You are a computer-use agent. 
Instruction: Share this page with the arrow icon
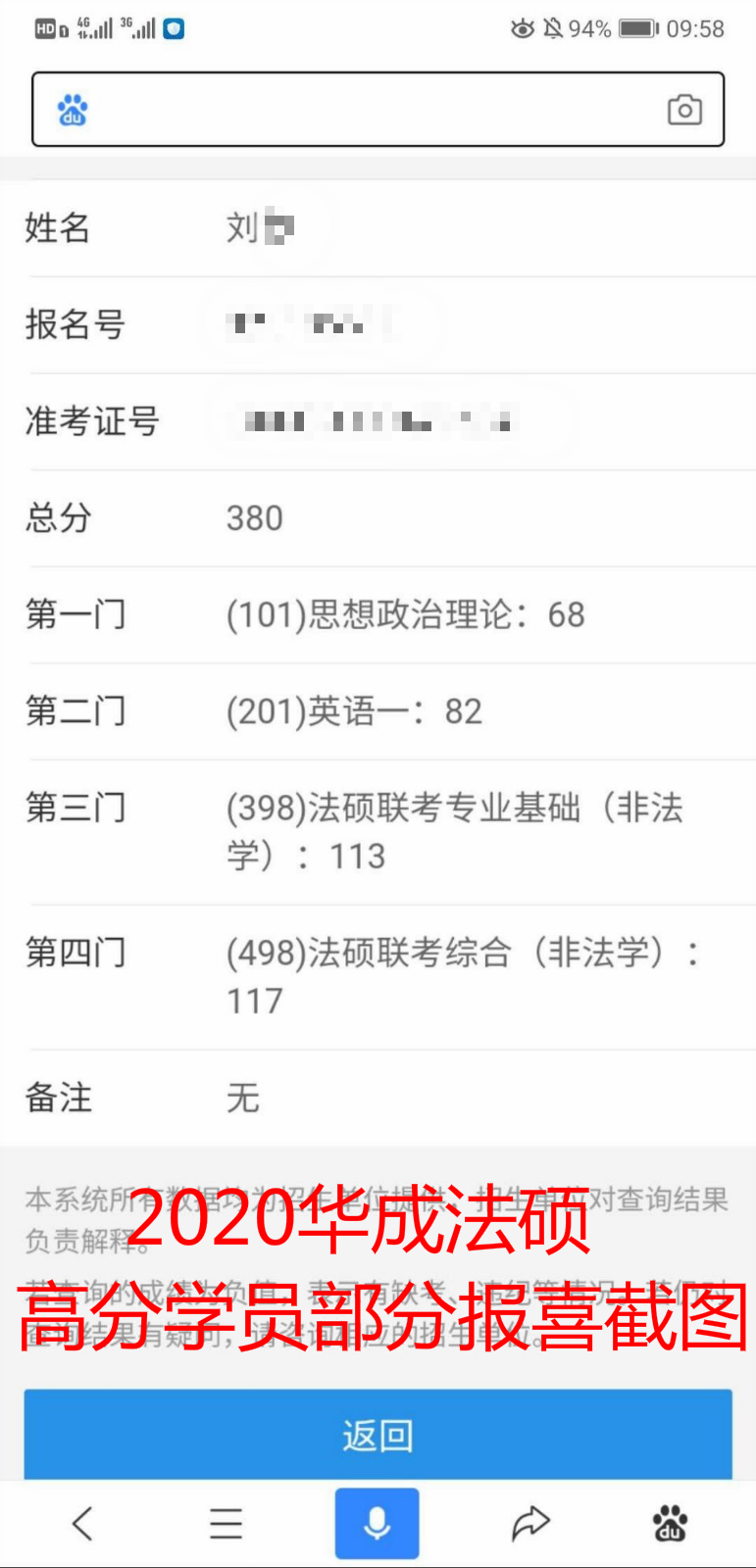(x=530, y=1523)
